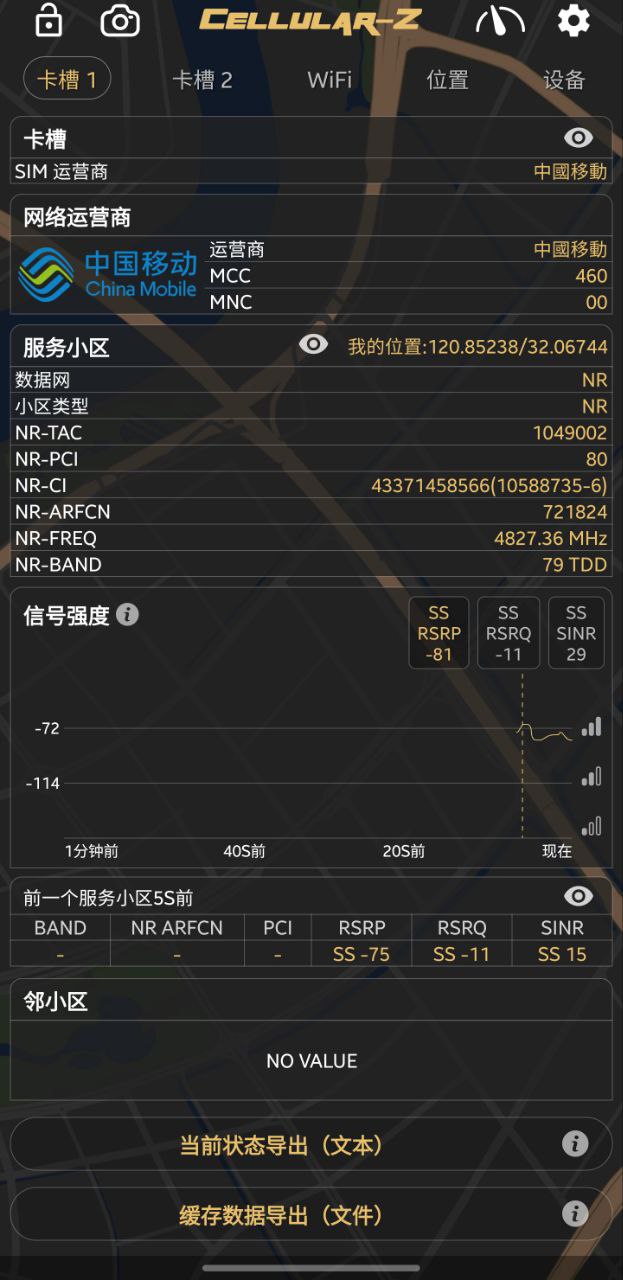Toggle visibility eye in the 卡槽 section
The image size is (623, 1280).
(578, 138)
